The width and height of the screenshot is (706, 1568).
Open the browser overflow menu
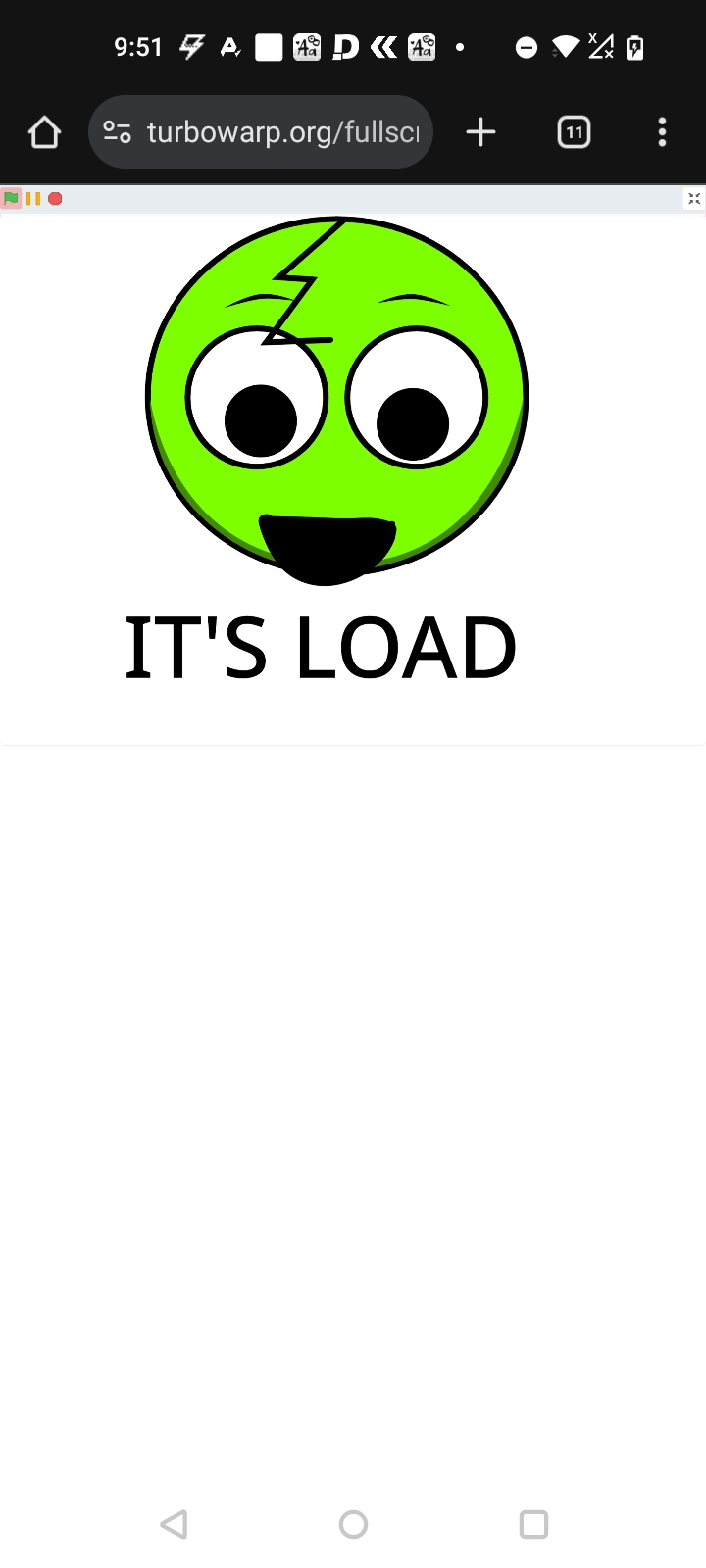(662, 132)
